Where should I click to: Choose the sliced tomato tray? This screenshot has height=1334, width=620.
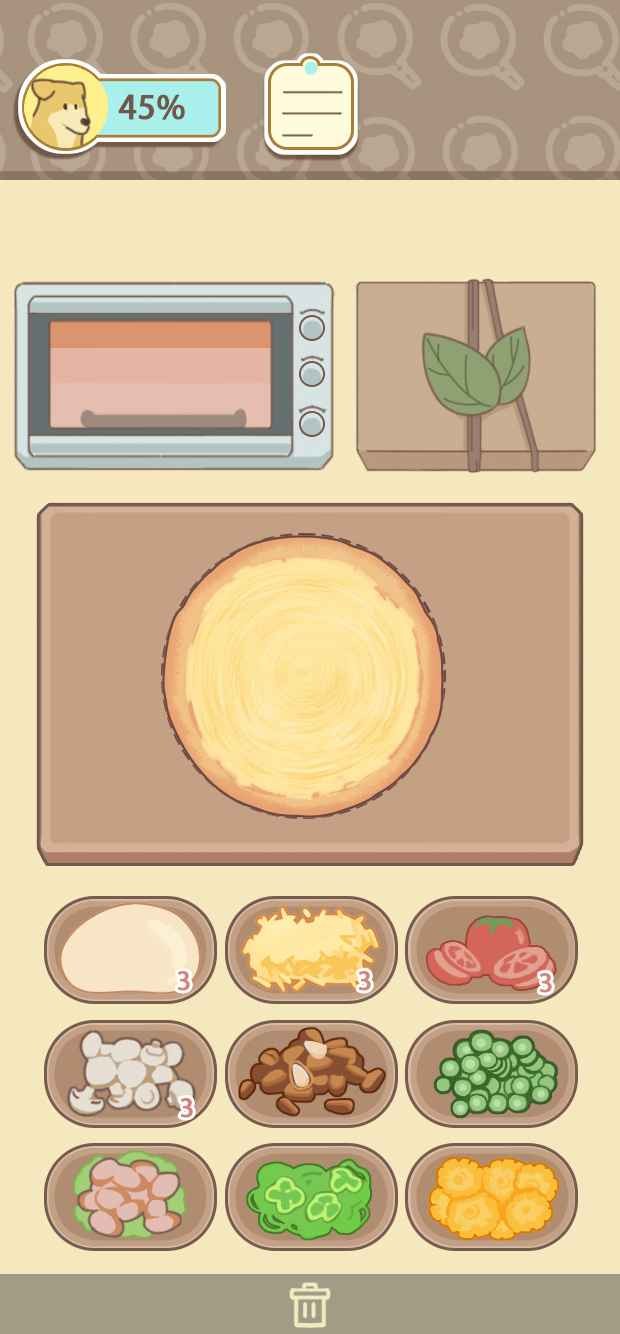point(491,950)
